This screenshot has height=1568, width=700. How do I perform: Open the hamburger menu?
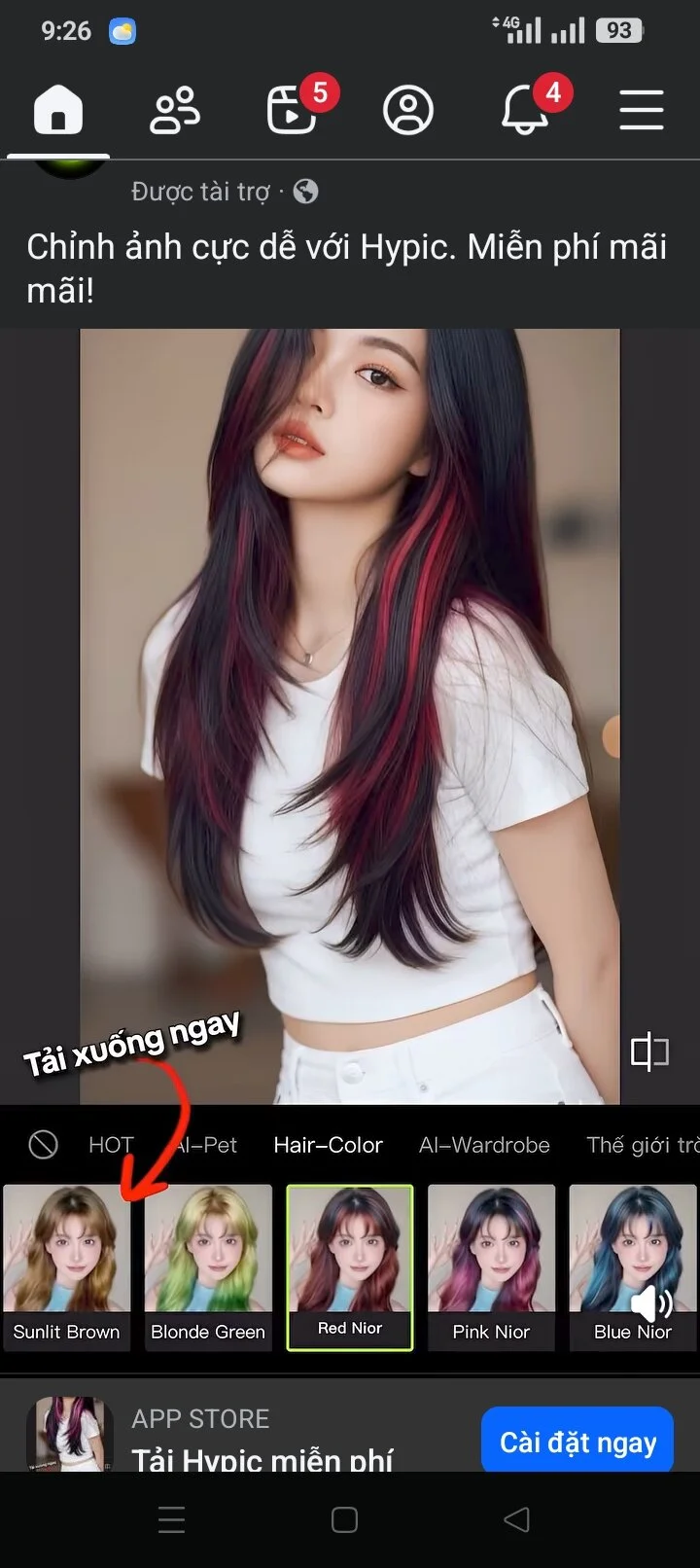(642, 109)
